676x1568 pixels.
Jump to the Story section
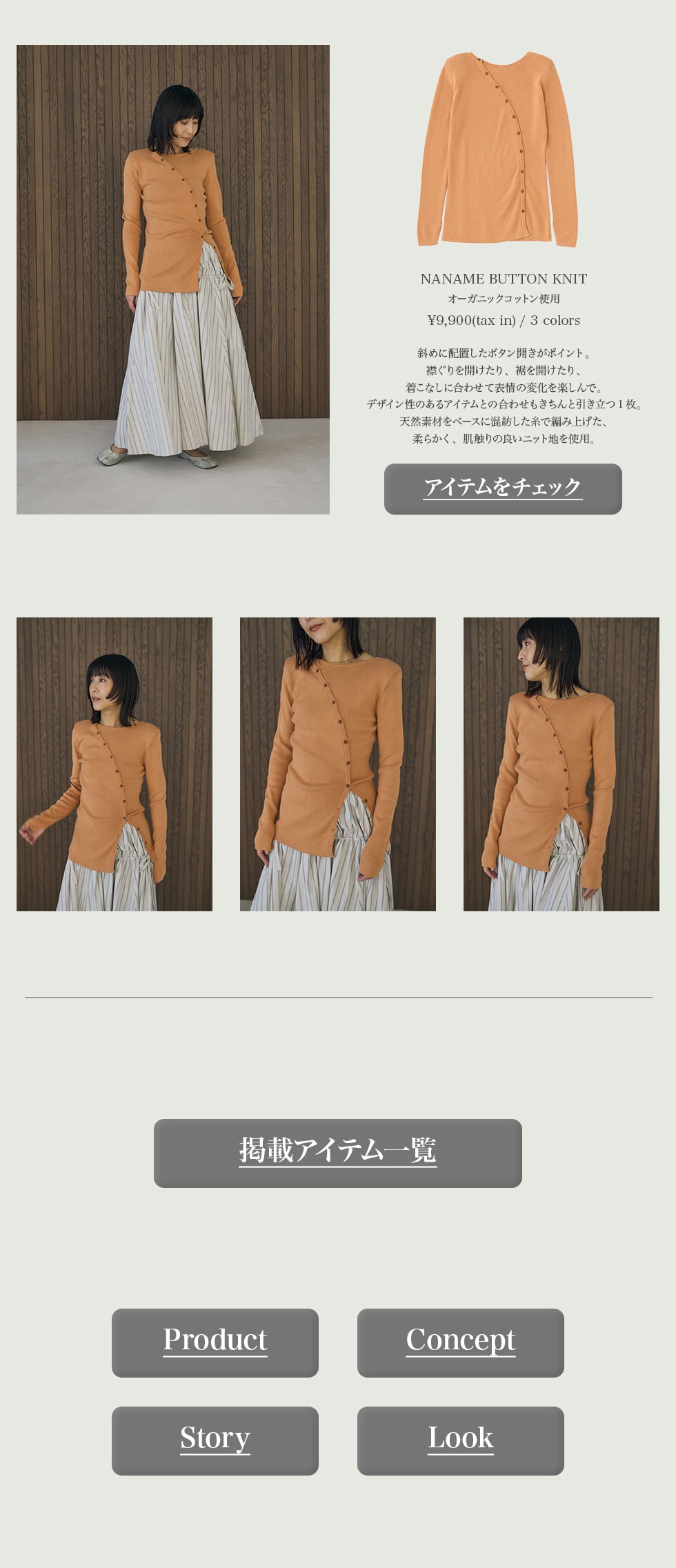(215, 1440)
